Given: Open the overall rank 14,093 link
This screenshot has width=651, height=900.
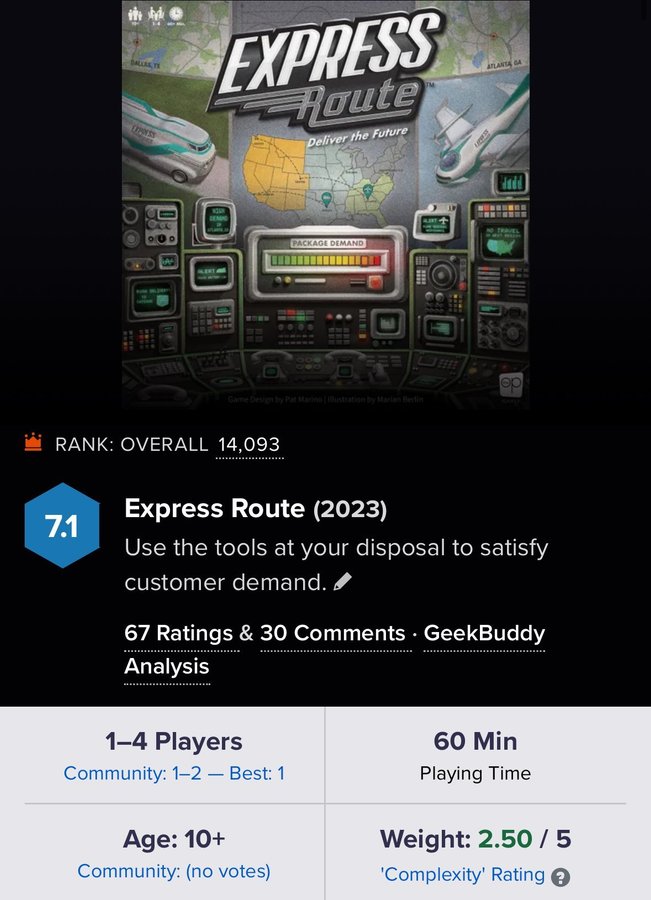Looking at the screenshot, I should click(249, 445).
